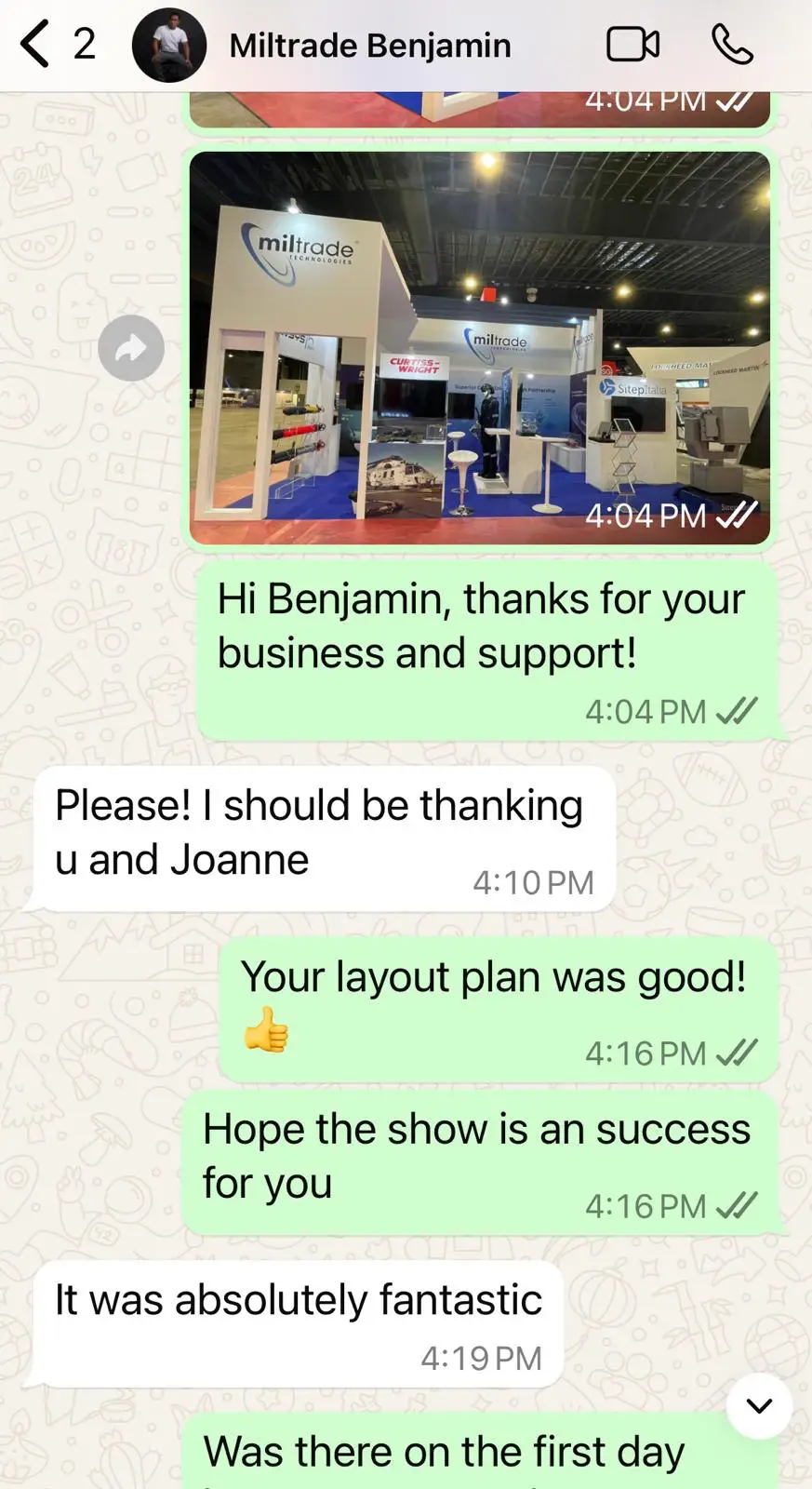Image resolution: width=812 pixels, height=1489 pixels.
Task: Forward the Miltrade booth photo
Action: (x=131, y=348)
